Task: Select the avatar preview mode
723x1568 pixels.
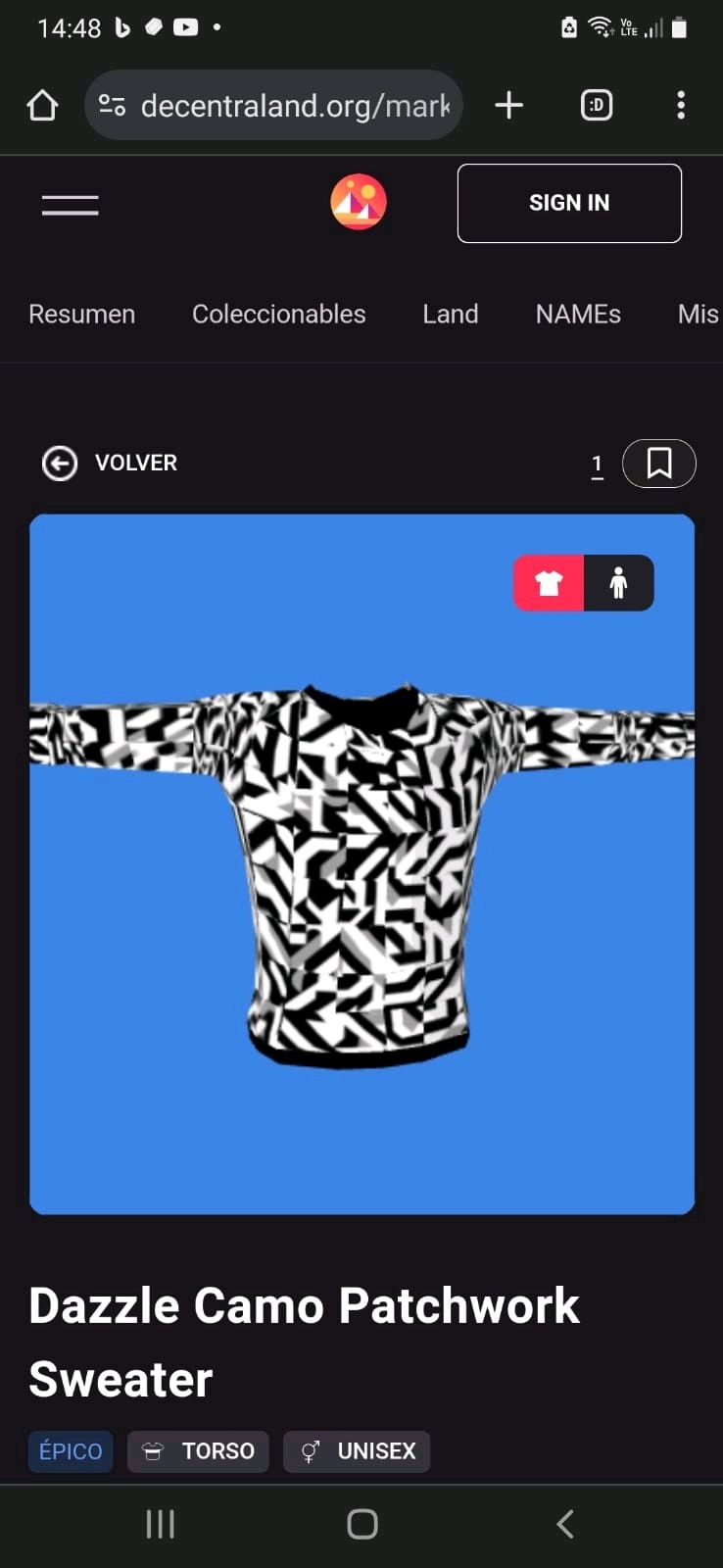Action: [618, 583]
